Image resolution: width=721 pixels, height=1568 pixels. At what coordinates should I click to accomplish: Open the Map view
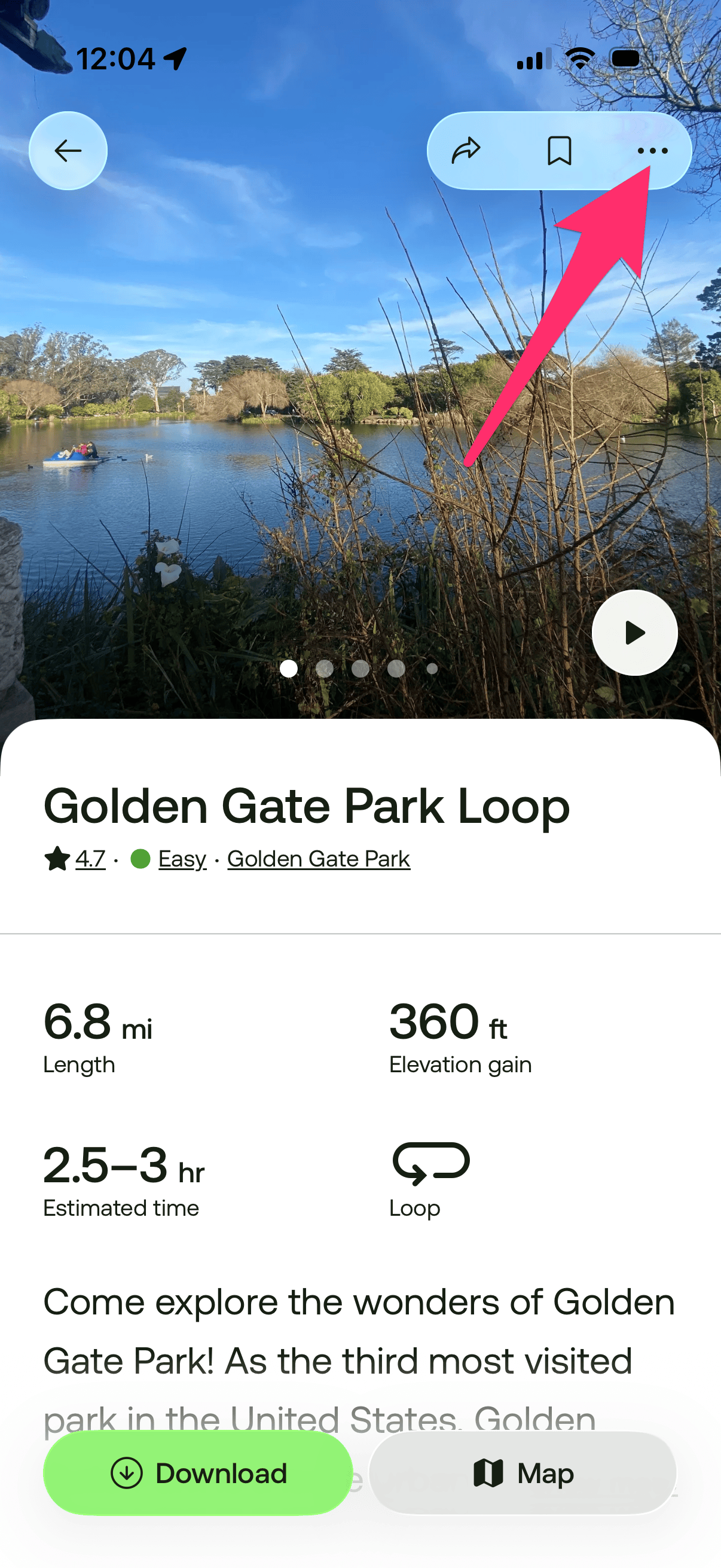(523, 1473)
